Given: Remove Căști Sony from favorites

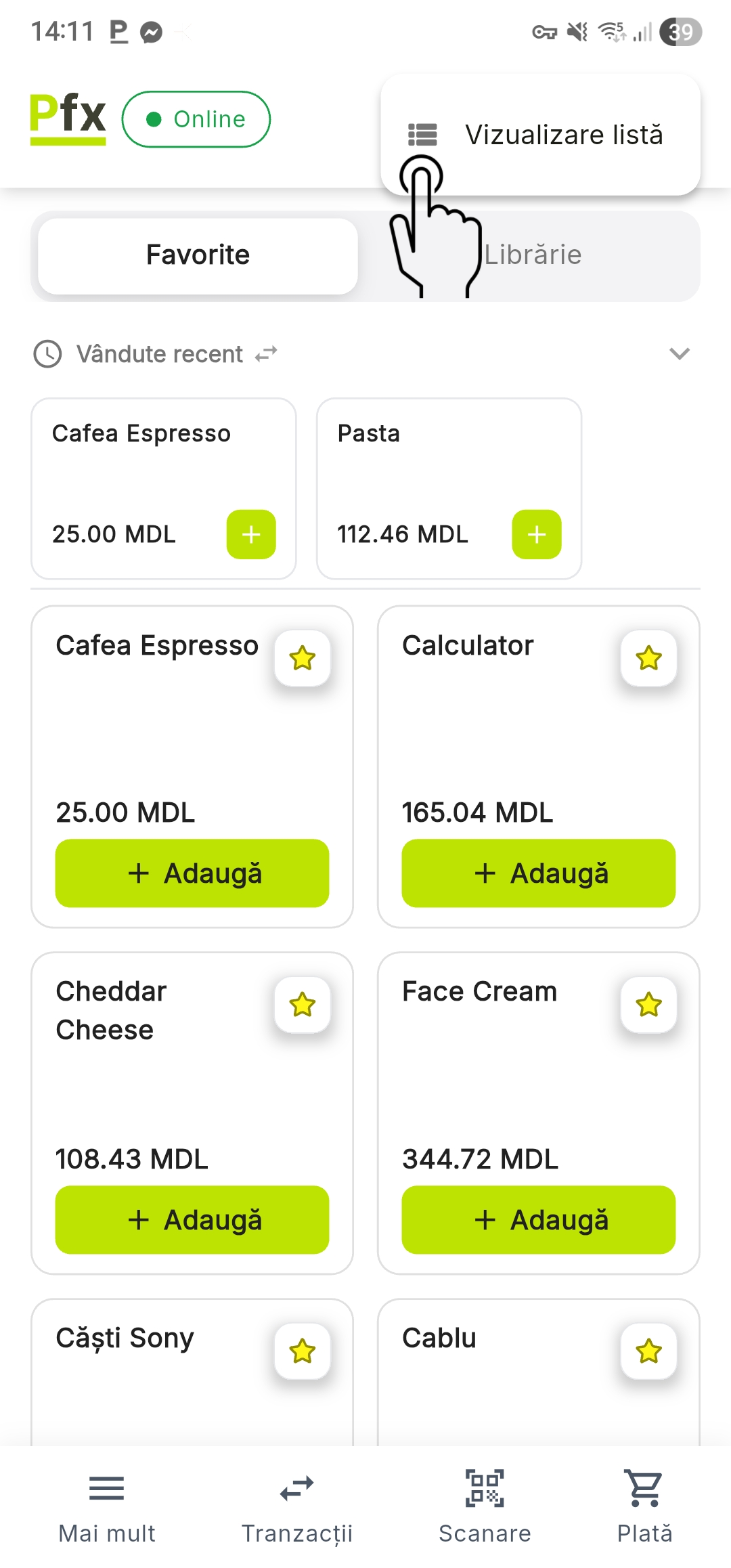Looking at the screenshot, I should (x=303, y=1351).
